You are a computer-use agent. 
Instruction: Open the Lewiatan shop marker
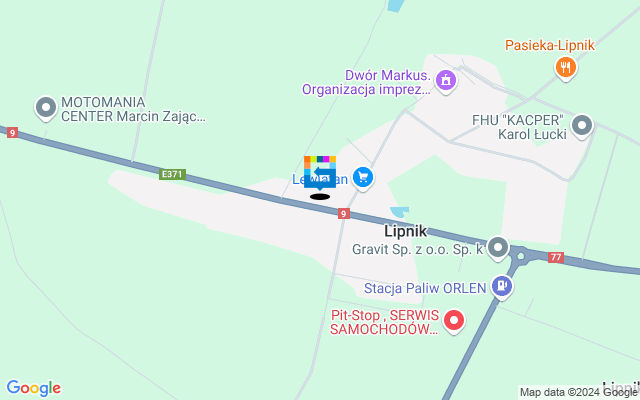coord(362,178)
